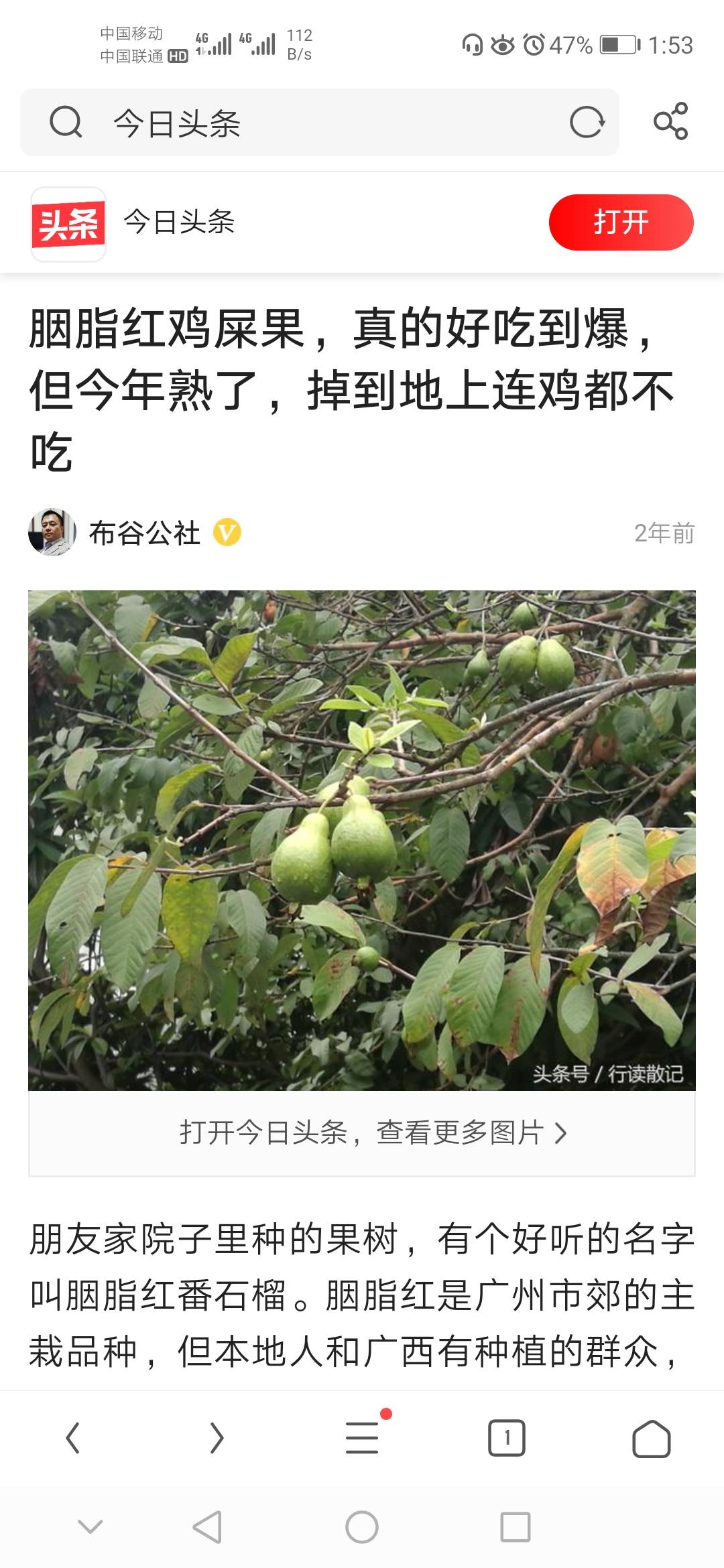Go forward in the browser
724x1568 pixels.
(217, 1438)
